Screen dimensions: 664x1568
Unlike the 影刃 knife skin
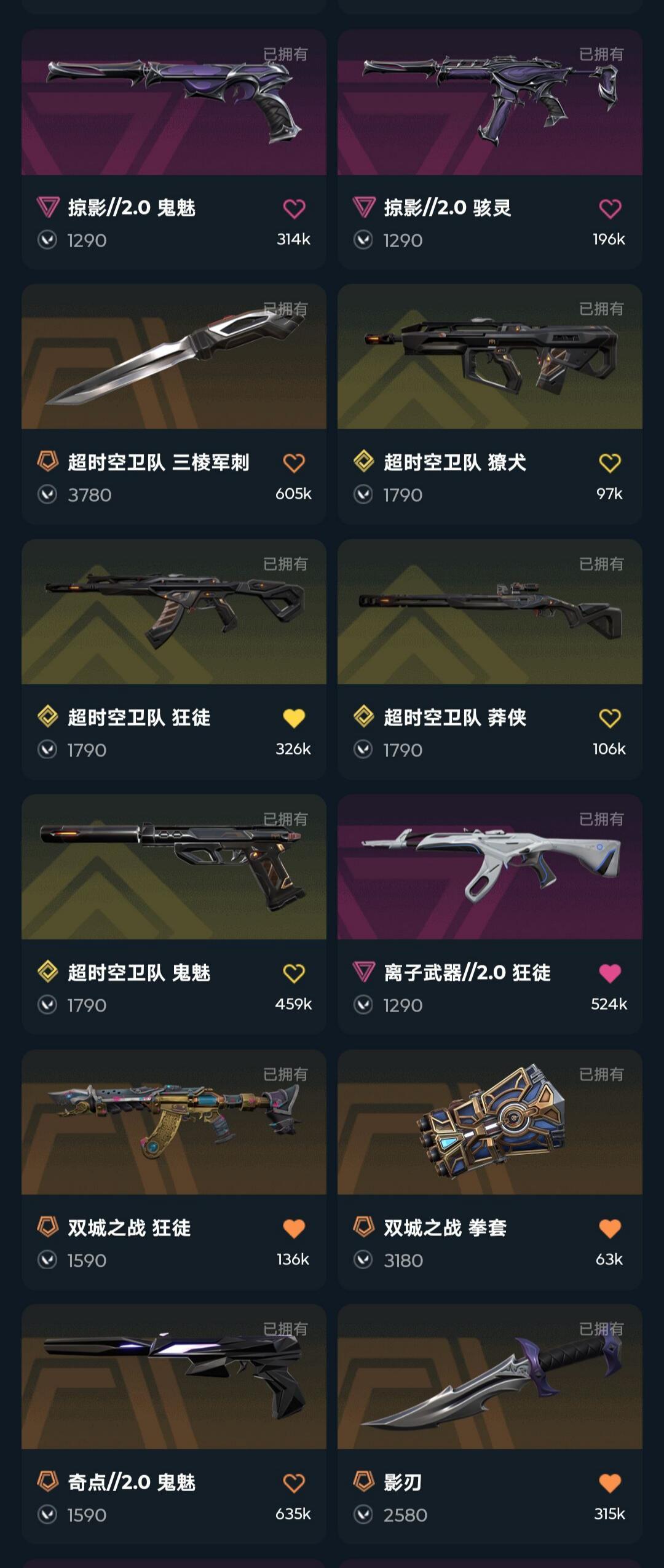pyautogui.click(x=610, y=1483)
